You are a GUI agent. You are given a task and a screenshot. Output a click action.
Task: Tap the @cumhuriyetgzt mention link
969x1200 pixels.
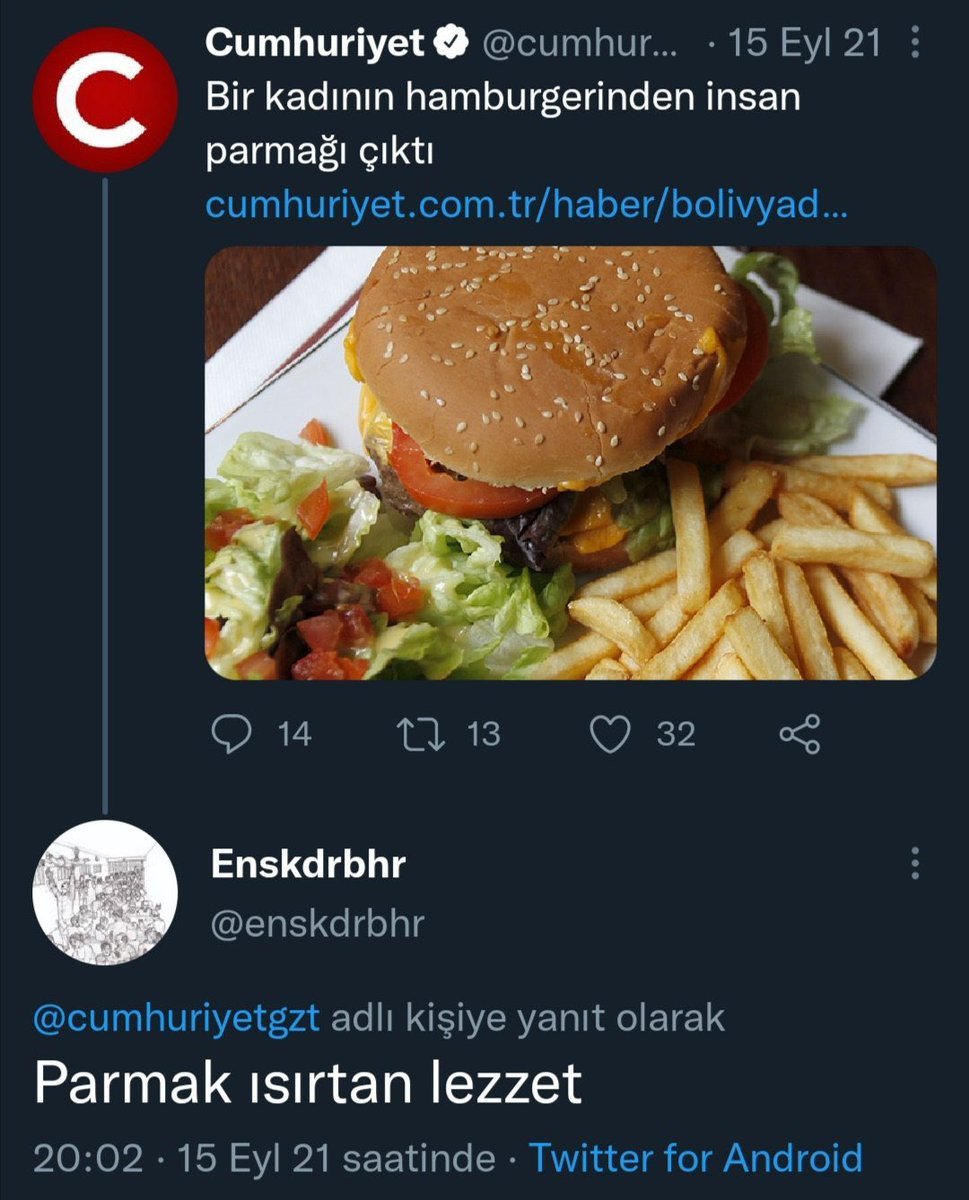coord(177,1018)
